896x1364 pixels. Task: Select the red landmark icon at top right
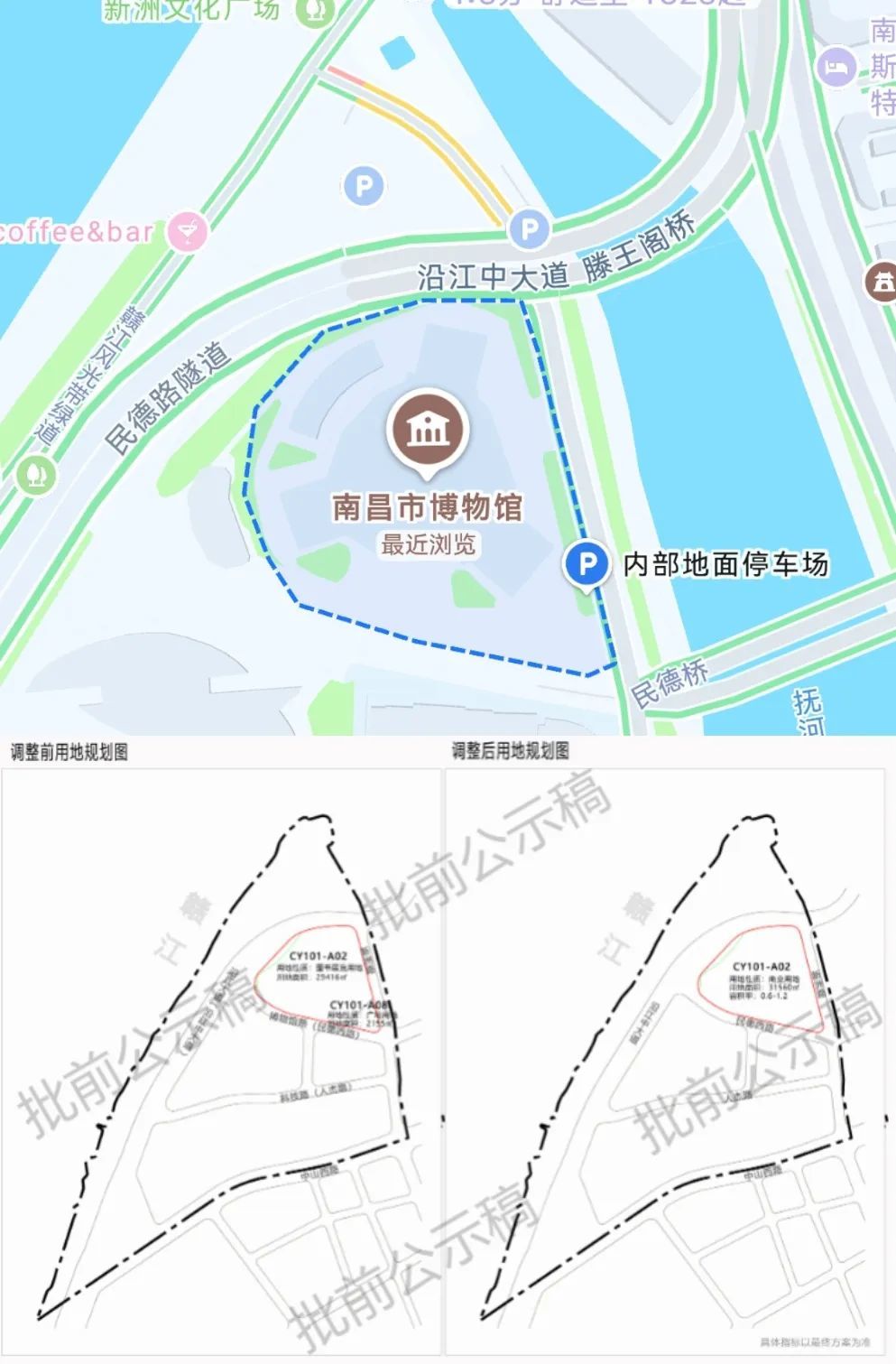883,280
